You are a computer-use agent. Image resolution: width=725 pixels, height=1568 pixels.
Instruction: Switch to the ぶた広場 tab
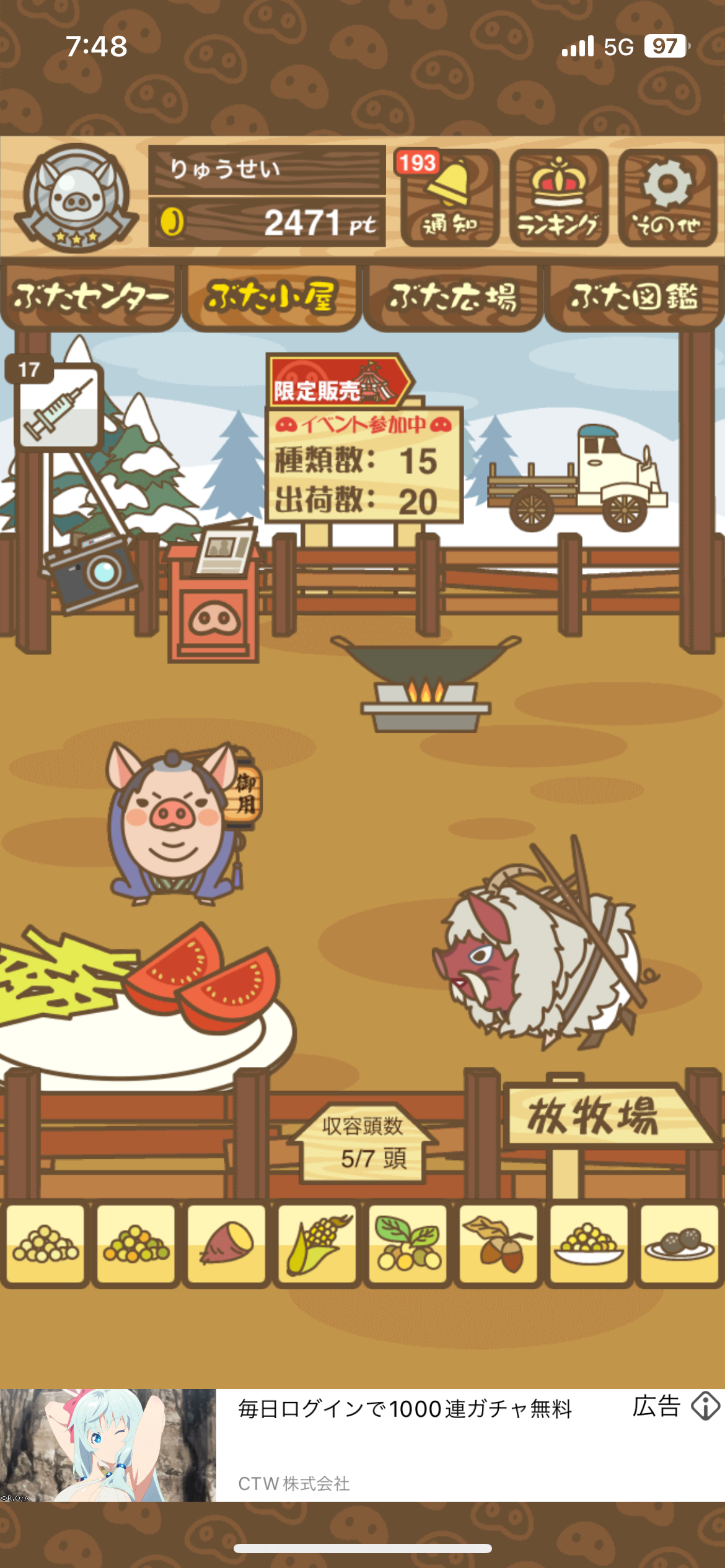[453, 297]
